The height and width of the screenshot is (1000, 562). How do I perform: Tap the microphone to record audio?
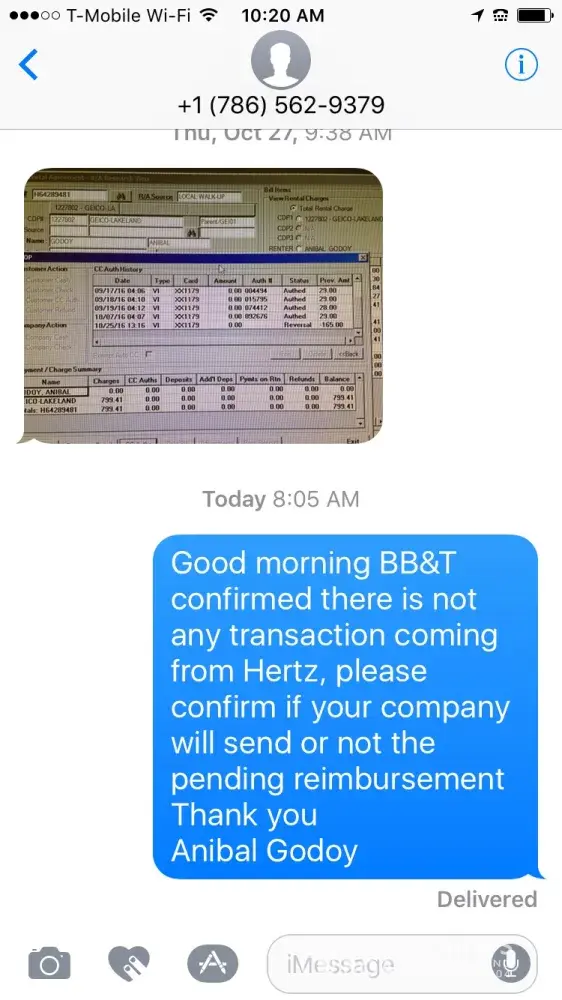(x=510, y=963)
